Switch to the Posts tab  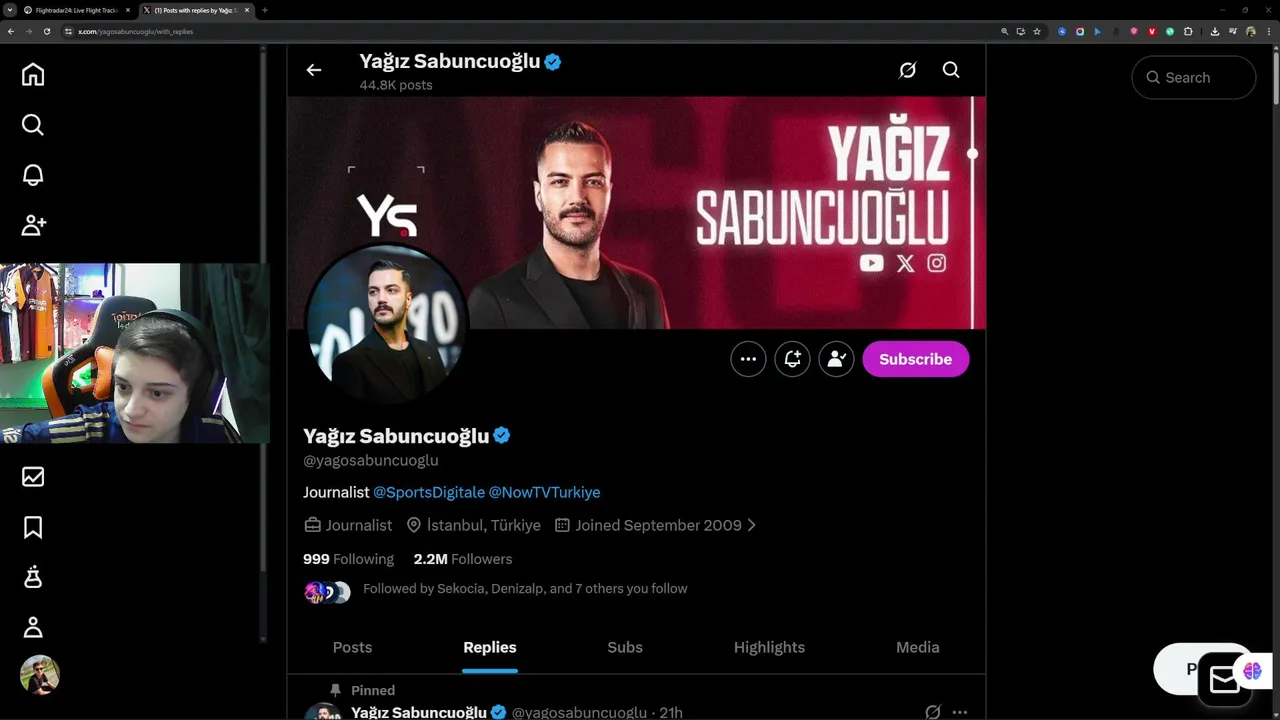352,647
